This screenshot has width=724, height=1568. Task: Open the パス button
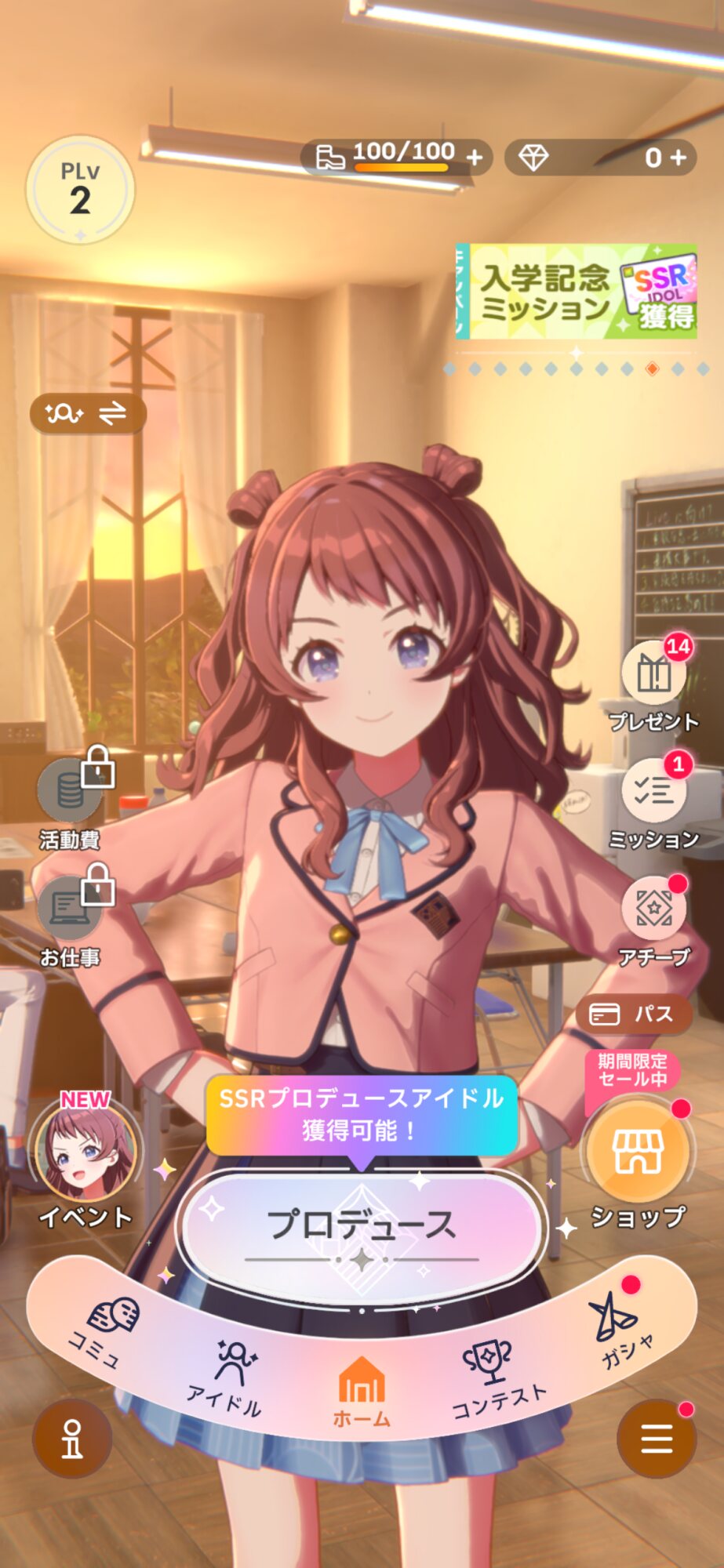(634, 1014)
